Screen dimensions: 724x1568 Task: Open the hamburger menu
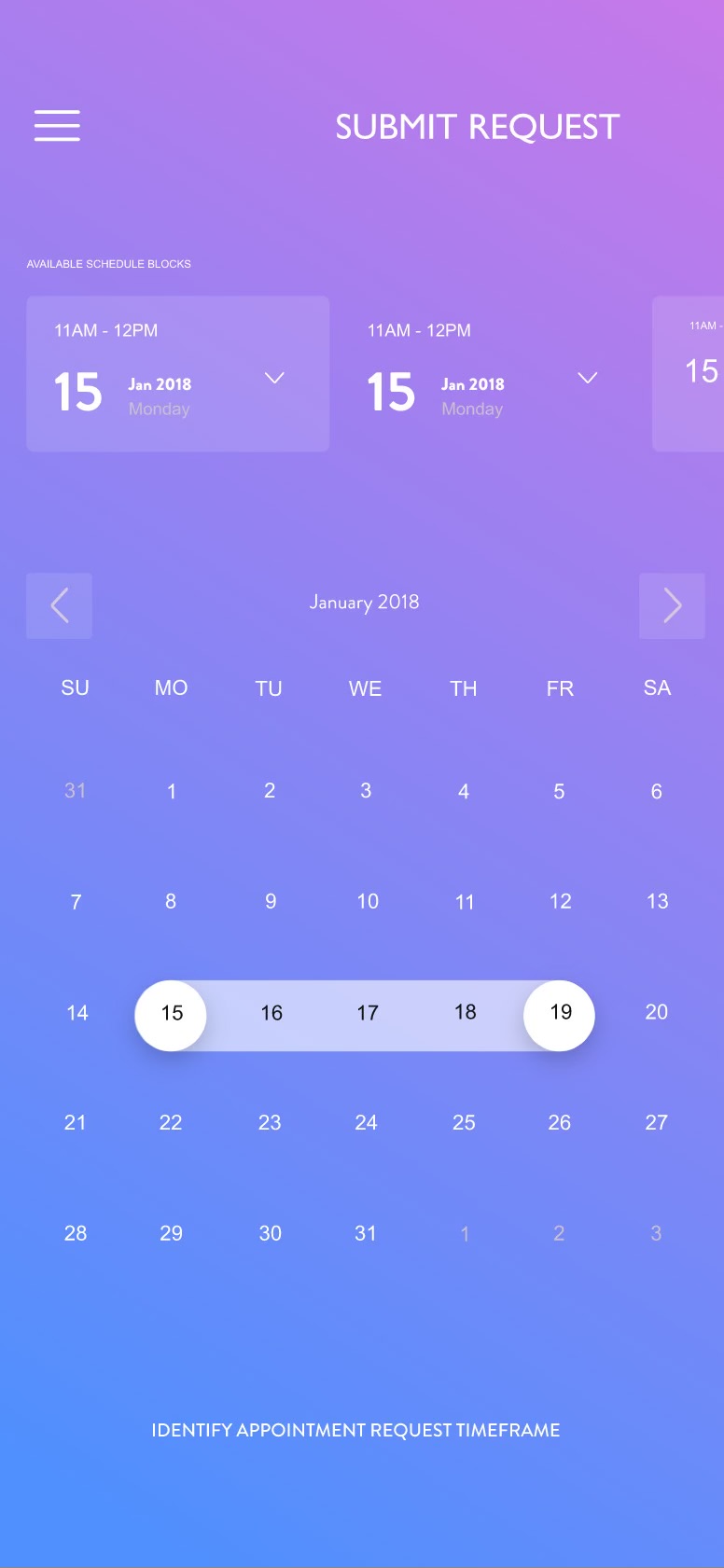pos(57,125)
